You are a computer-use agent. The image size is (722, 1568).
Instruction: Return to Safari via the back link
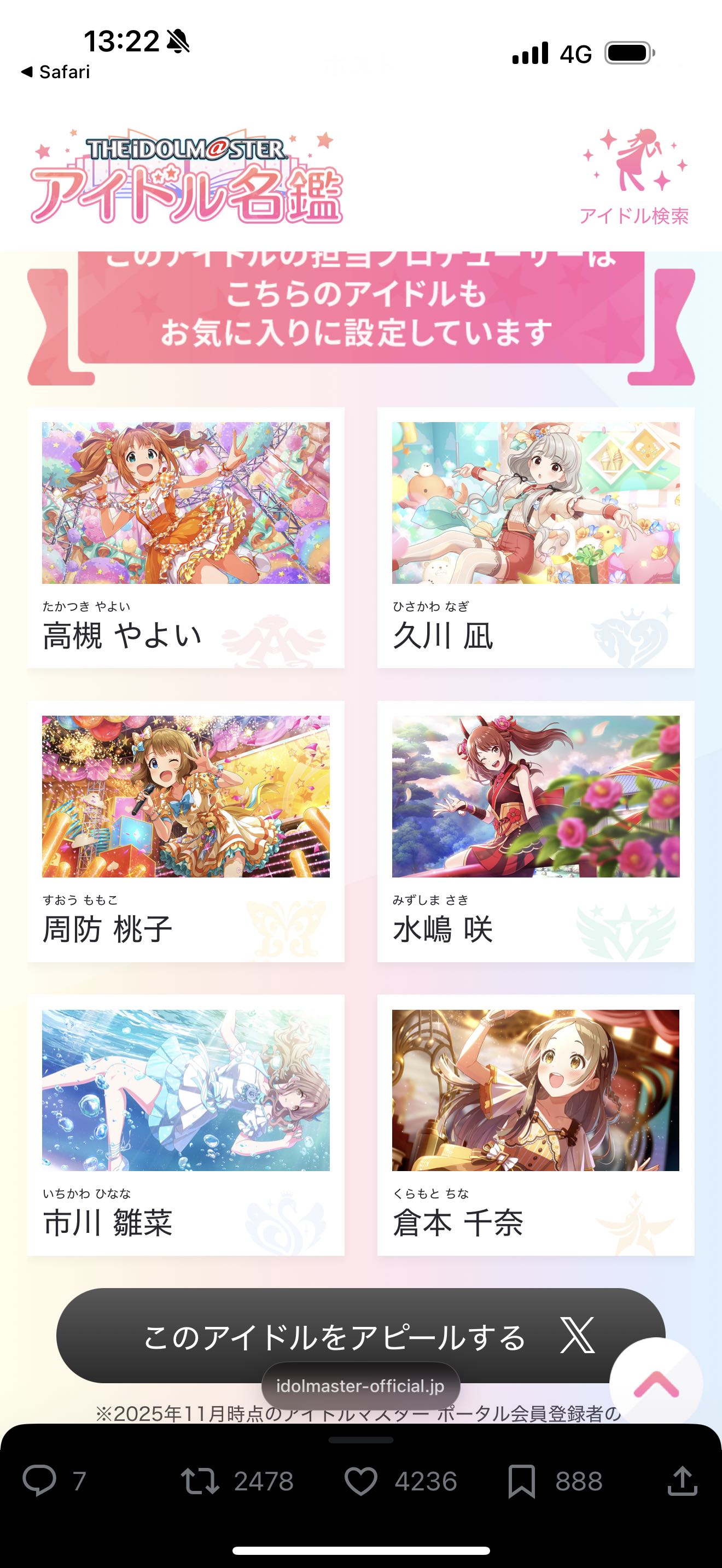[x=55, y=72]
